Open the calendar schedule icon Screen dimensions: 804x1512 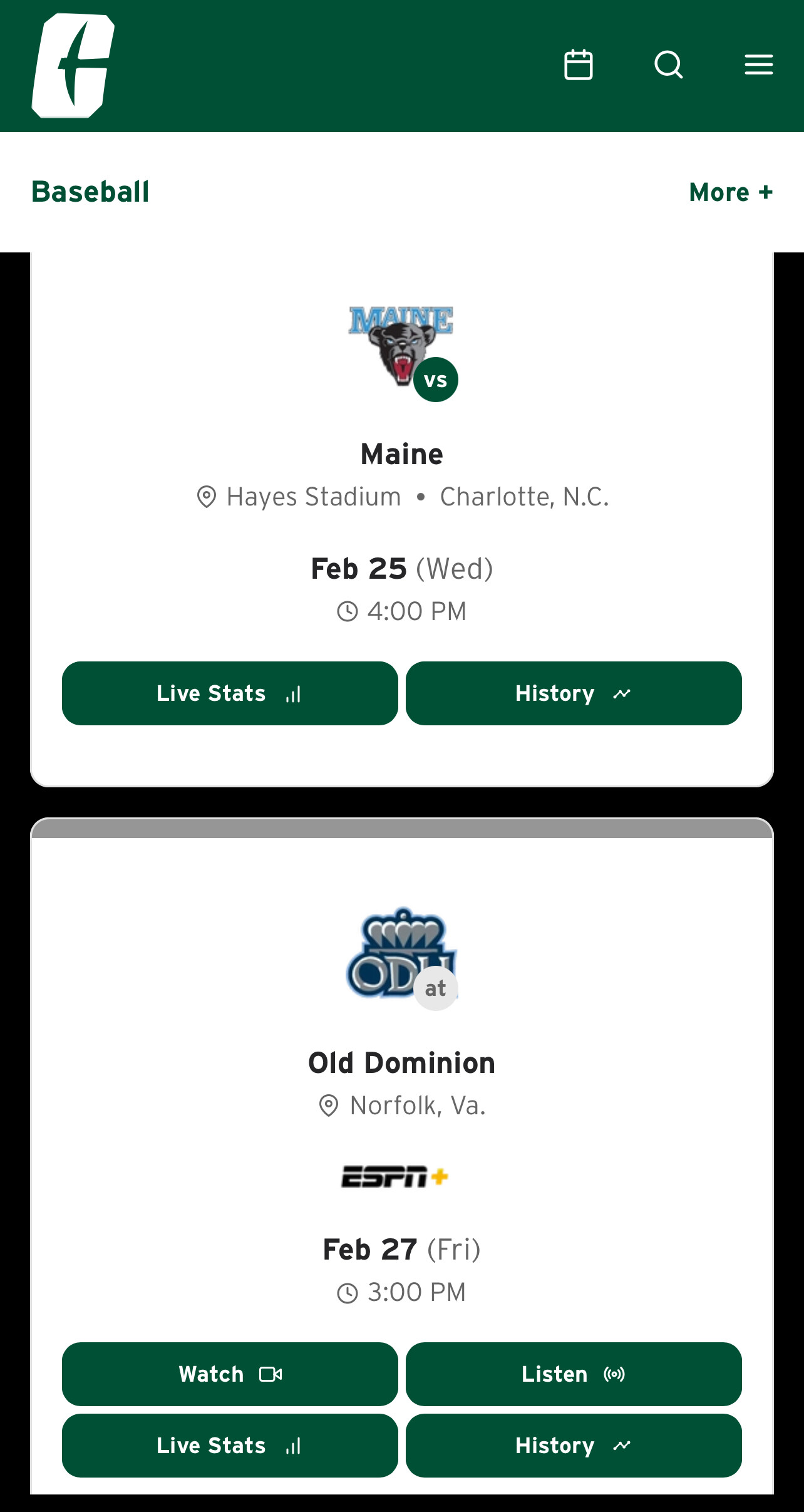pos(578,65)
